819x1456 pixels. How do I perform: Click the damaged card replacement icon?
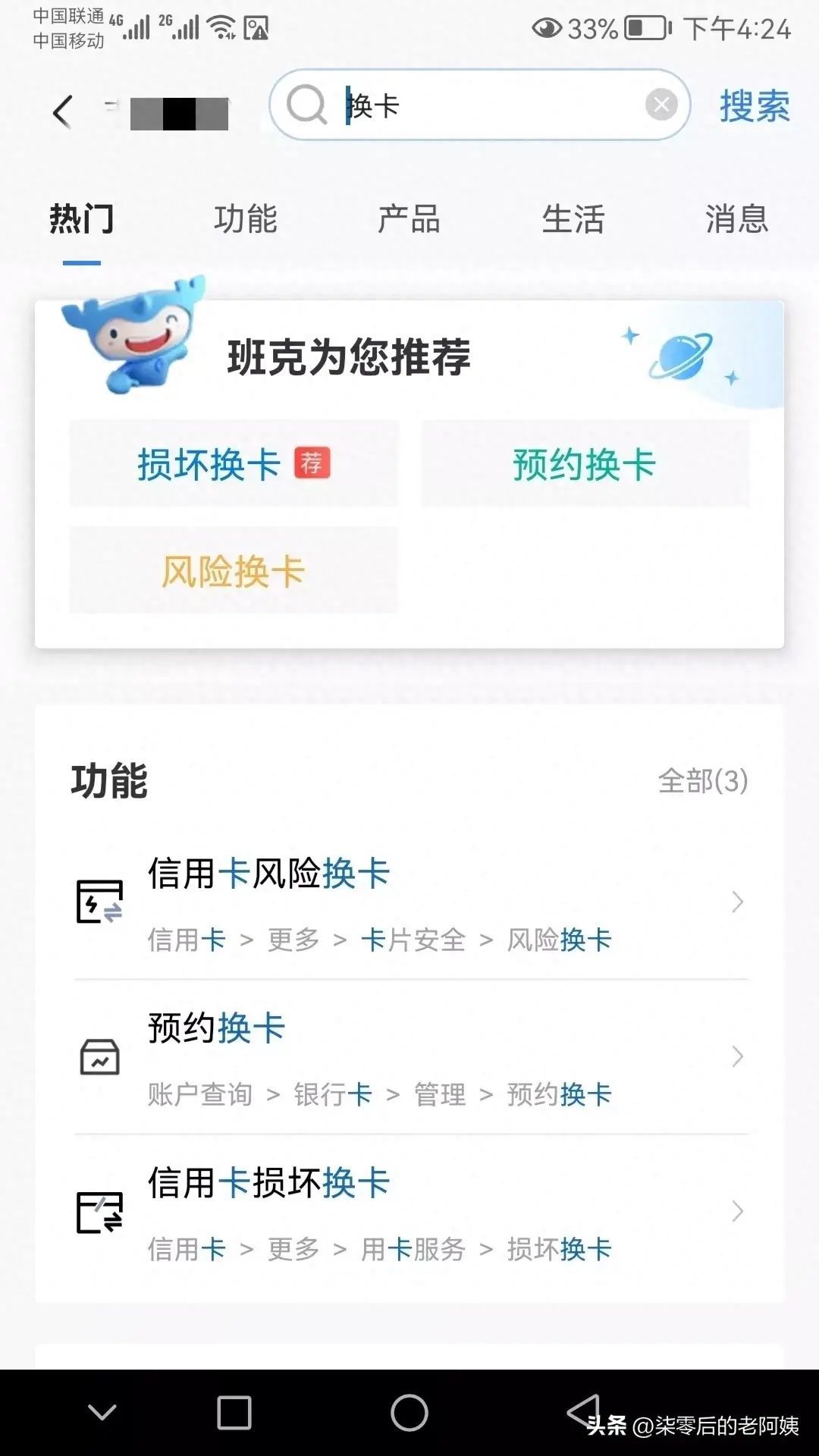(x=101, y=1211)
